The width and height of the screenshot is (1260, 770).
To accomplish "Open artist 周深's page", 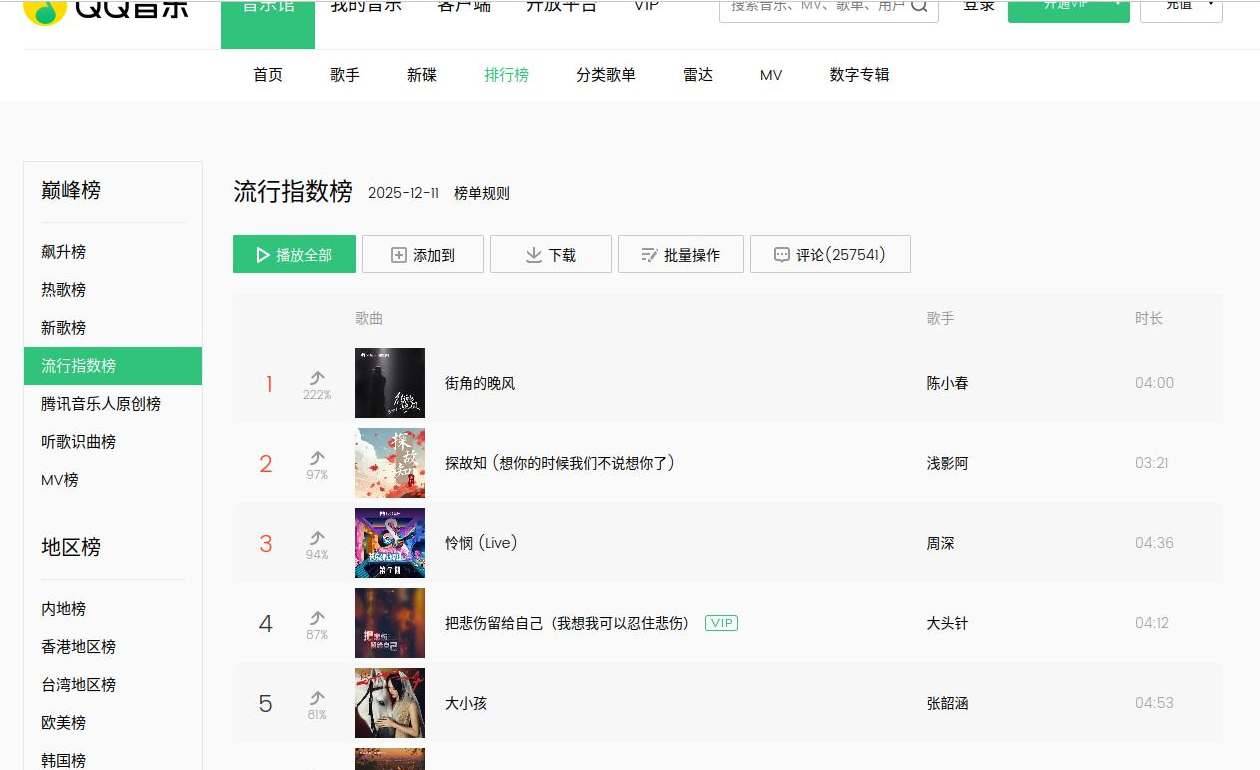I will tap(940, 543).
